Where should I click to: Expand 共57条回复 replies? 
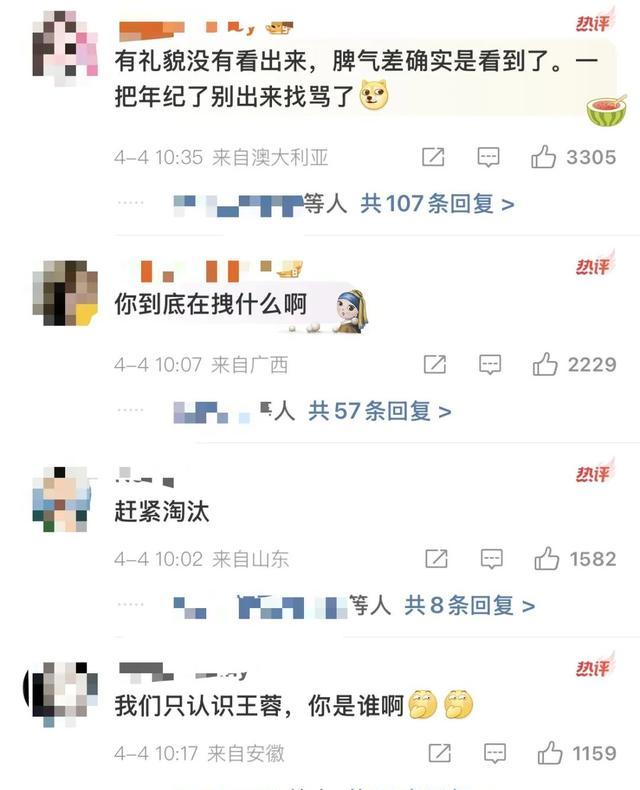(380, 411)
